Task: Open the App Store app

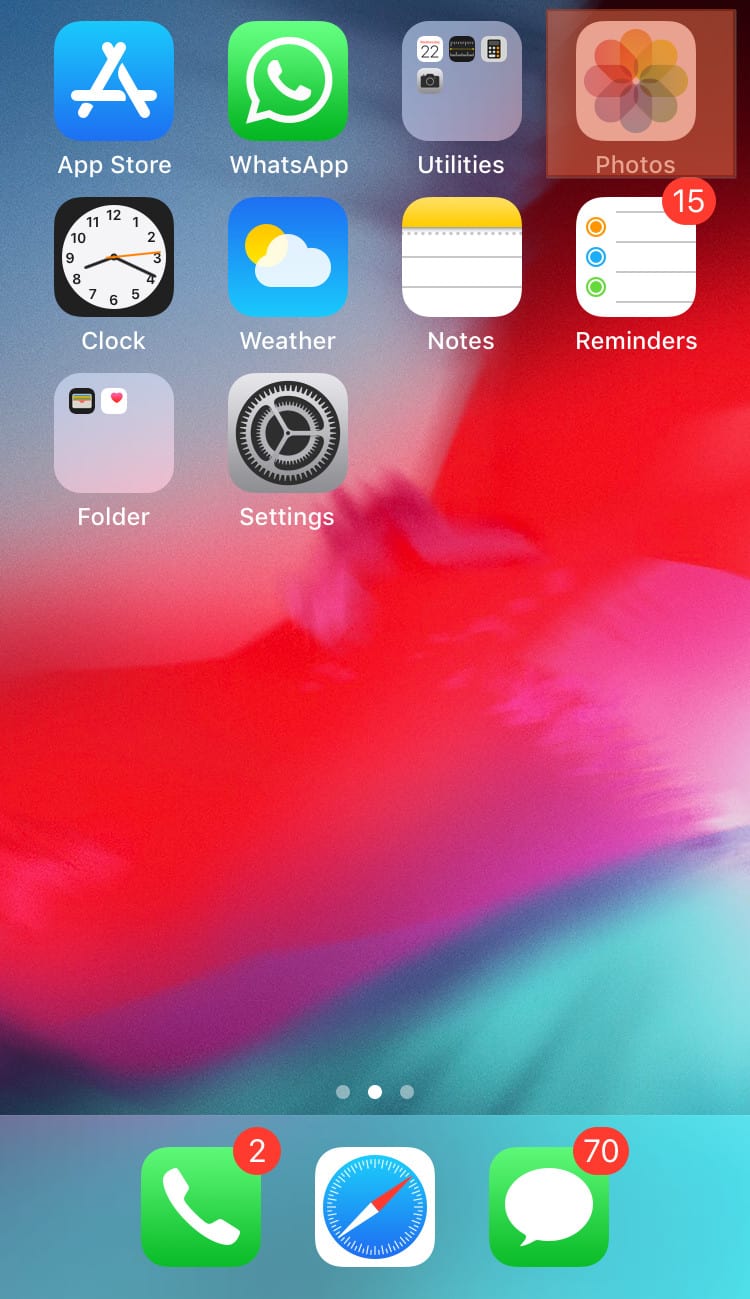Action: coord(113,81)
